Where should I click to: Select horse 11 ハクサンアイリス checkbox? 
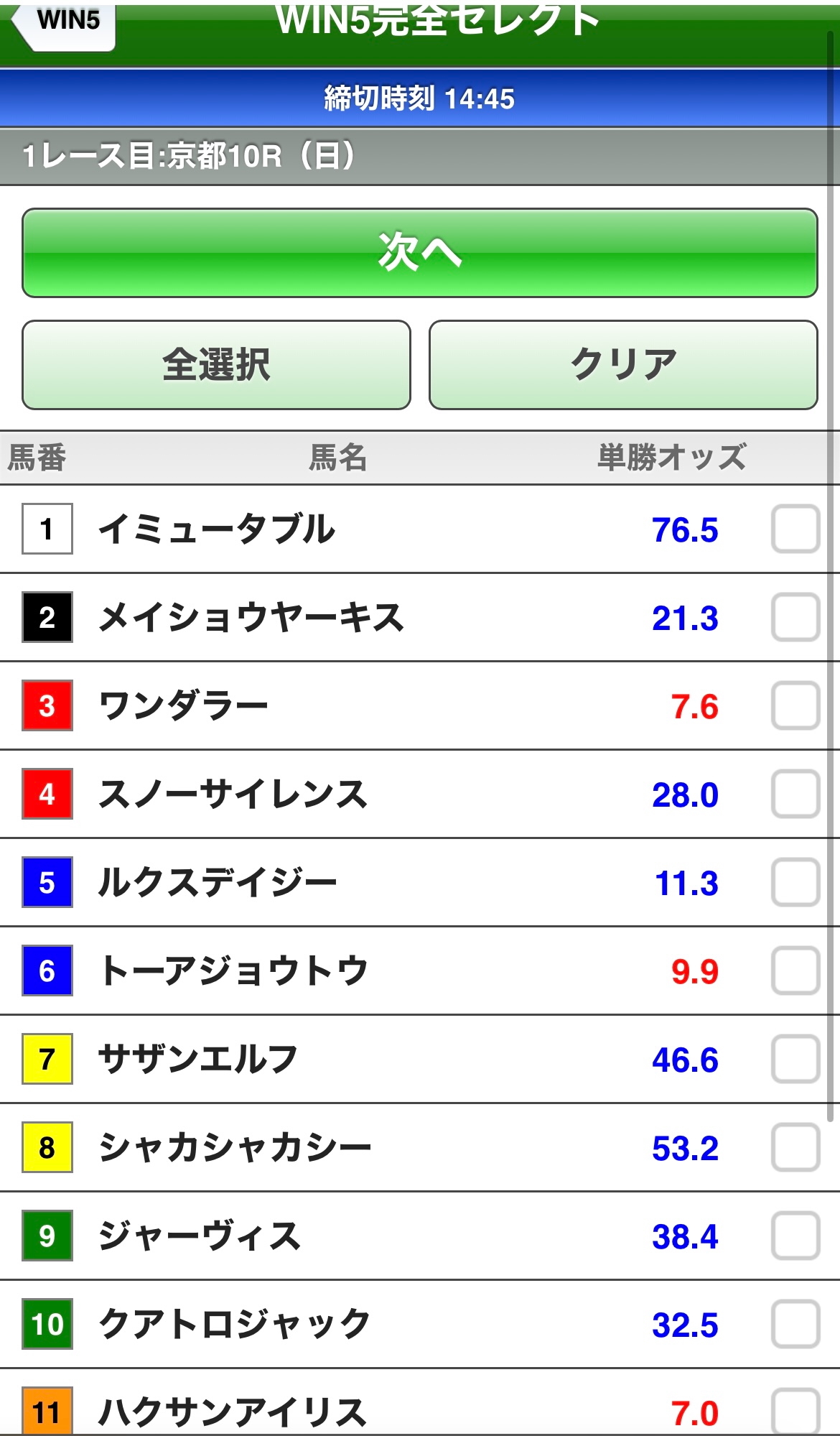pyautogui.click(x=795, y=1412)
